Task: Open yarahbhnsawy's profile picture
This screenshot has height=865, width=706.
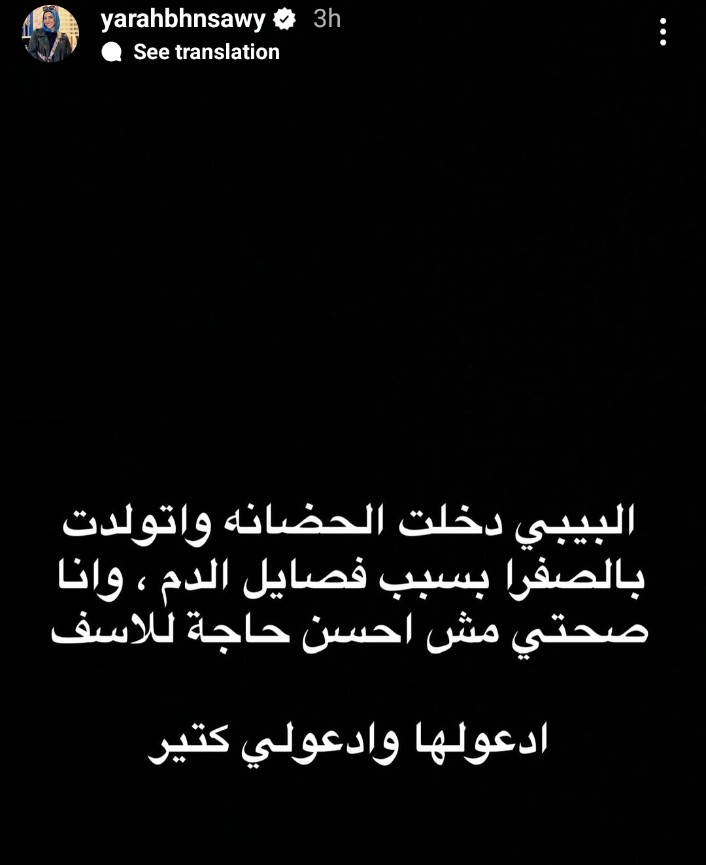Action: pyautogui.click(x=51, y=34)
